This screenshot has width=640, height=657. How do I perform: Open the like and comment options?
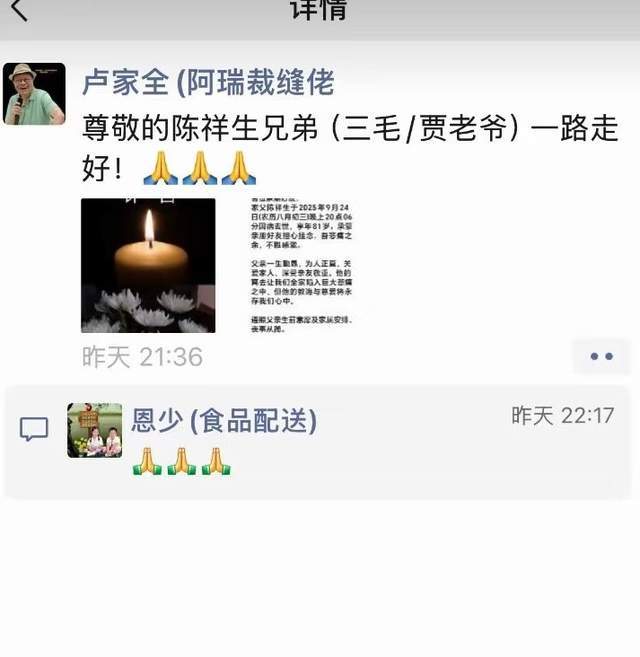601,356
